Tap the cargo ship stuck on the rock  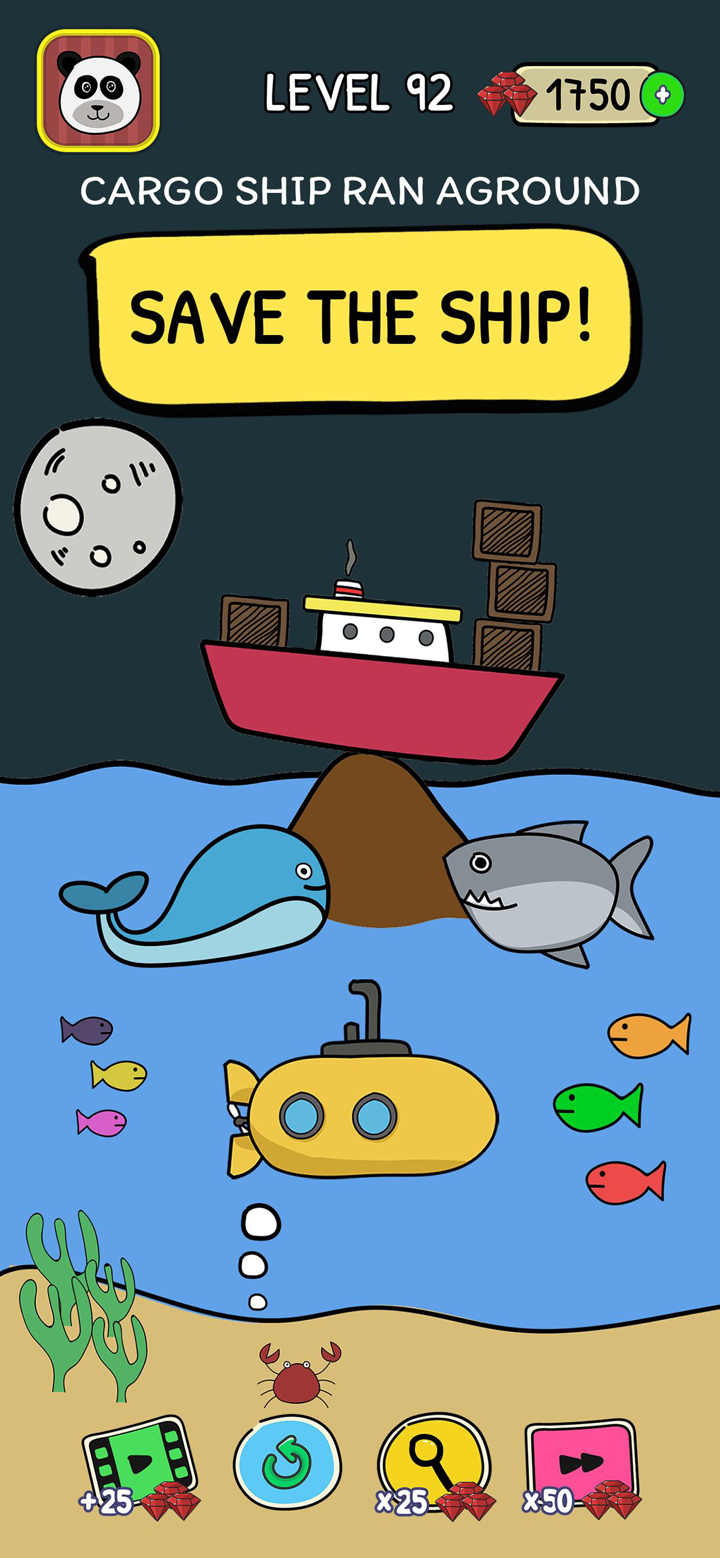[x=385, y=680]
